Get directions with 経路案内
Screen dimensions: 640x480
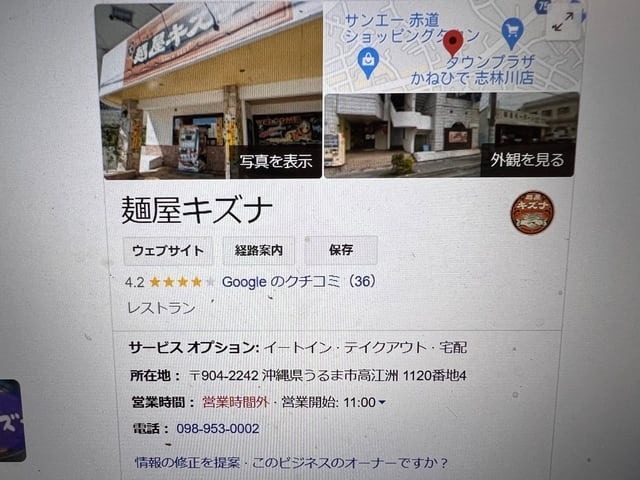(258, 250)
